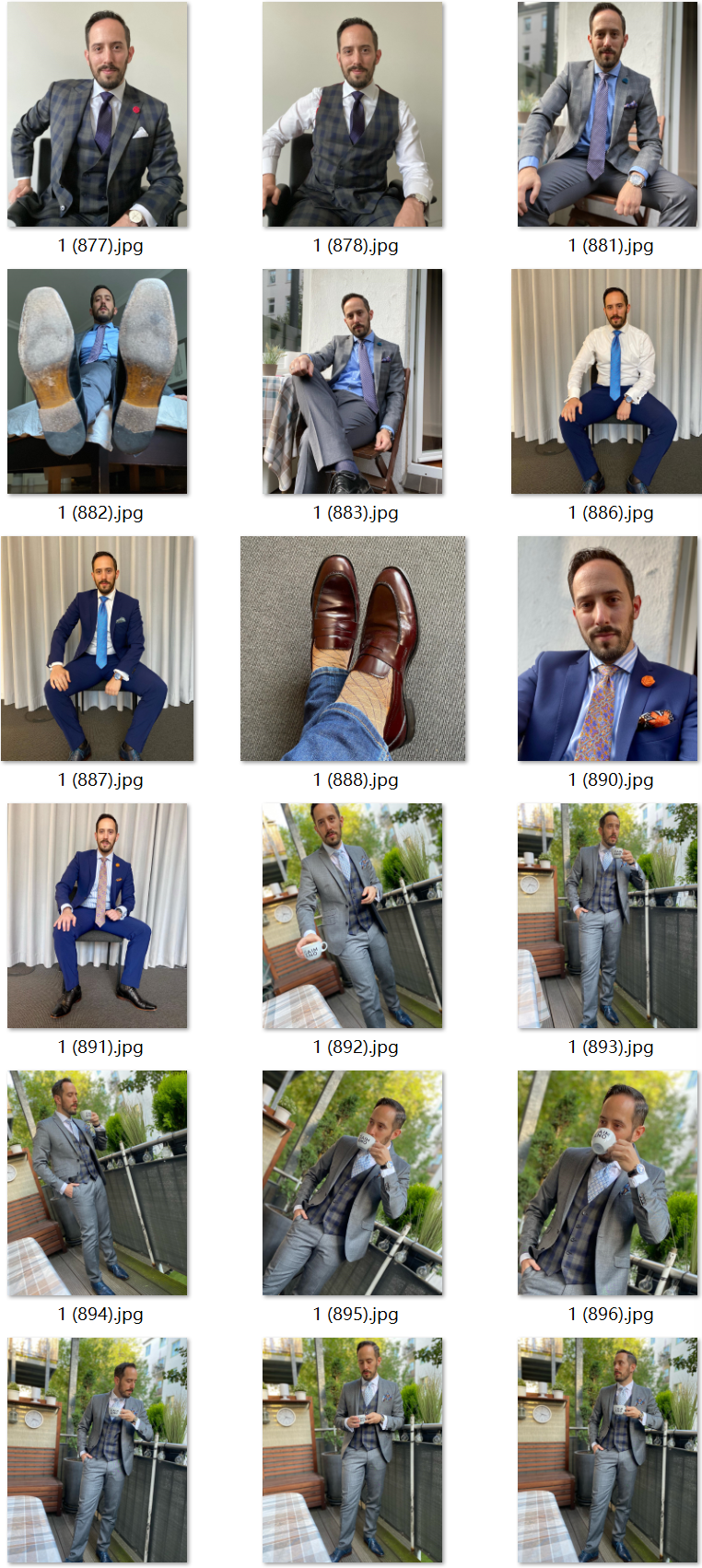Open the file 1 (890).jpg
This screenshot has height=1568, width=702.
pyautogui.click(x=608, y=649)
